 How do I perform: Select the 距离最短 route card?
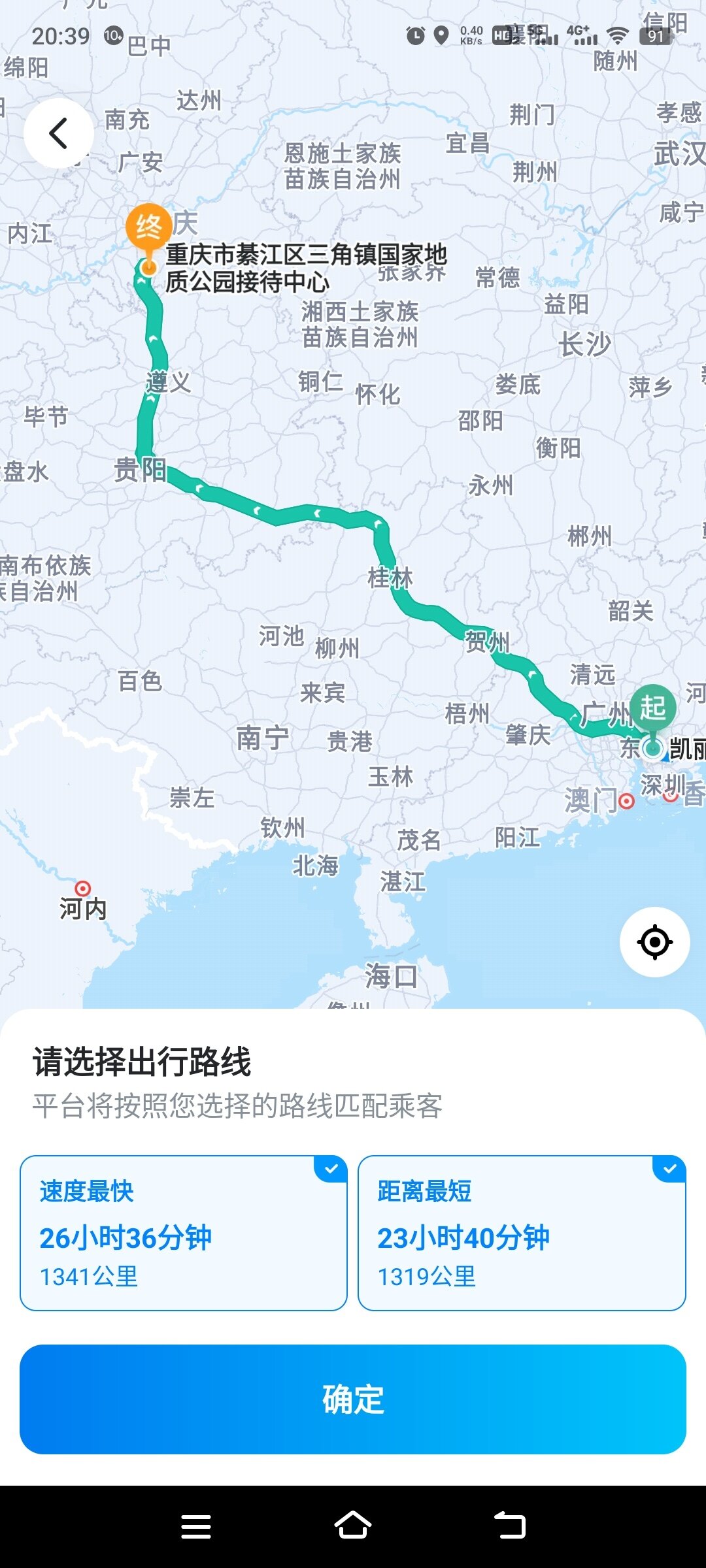coord(522,1233)
